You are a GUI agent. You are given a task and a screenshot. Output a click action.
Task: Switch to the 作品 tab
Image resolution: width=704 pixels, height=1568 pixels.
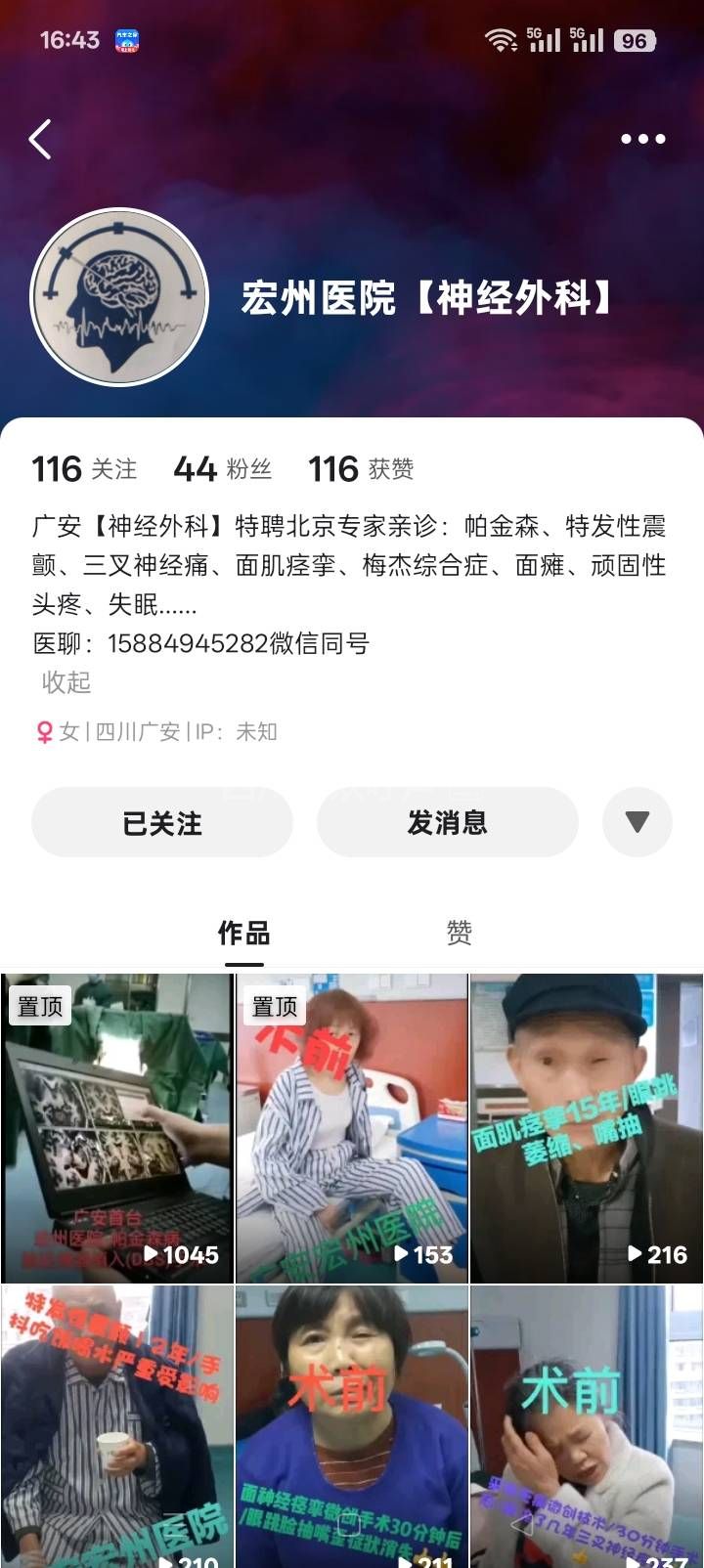point(243,933)
